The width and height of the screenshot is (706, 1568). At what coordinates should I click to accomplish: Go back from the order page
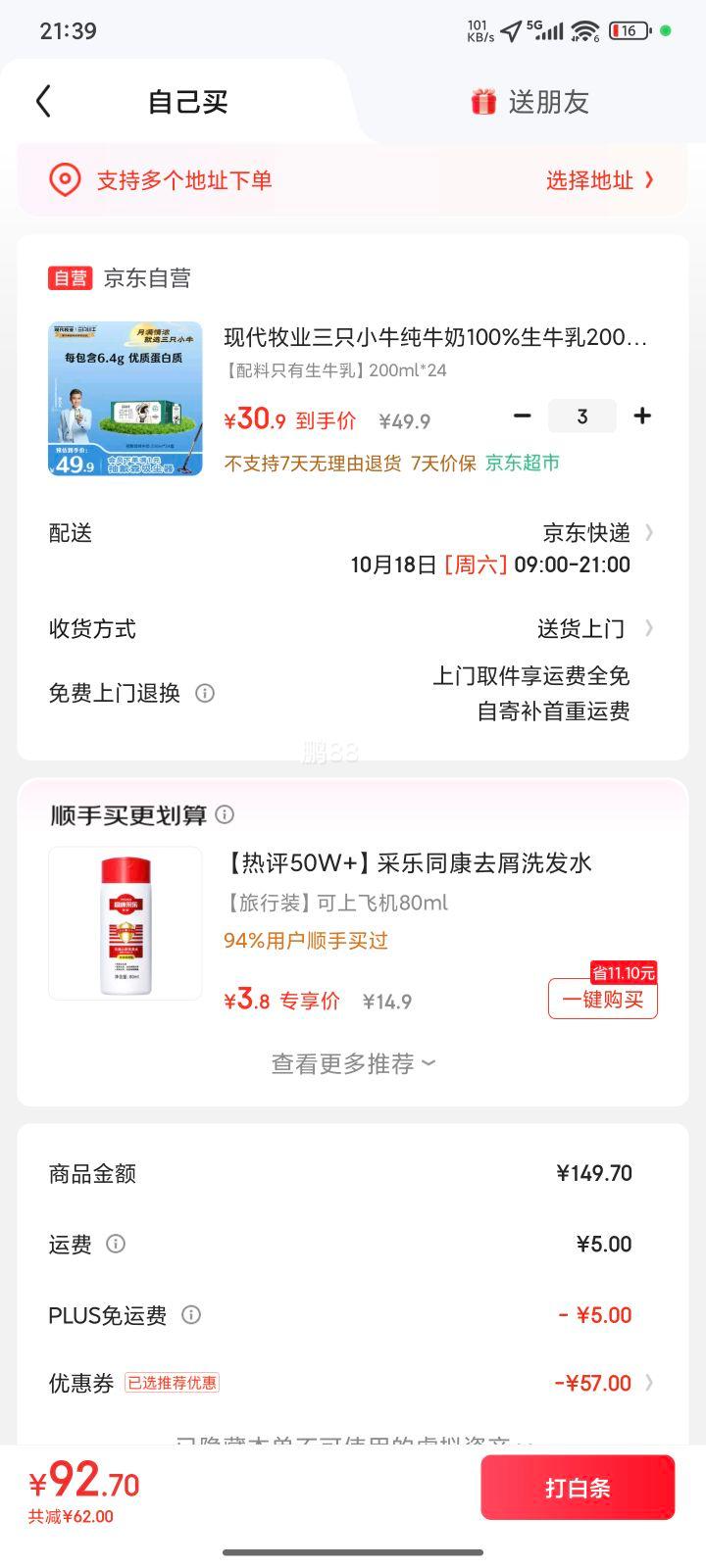pos(43,101)
